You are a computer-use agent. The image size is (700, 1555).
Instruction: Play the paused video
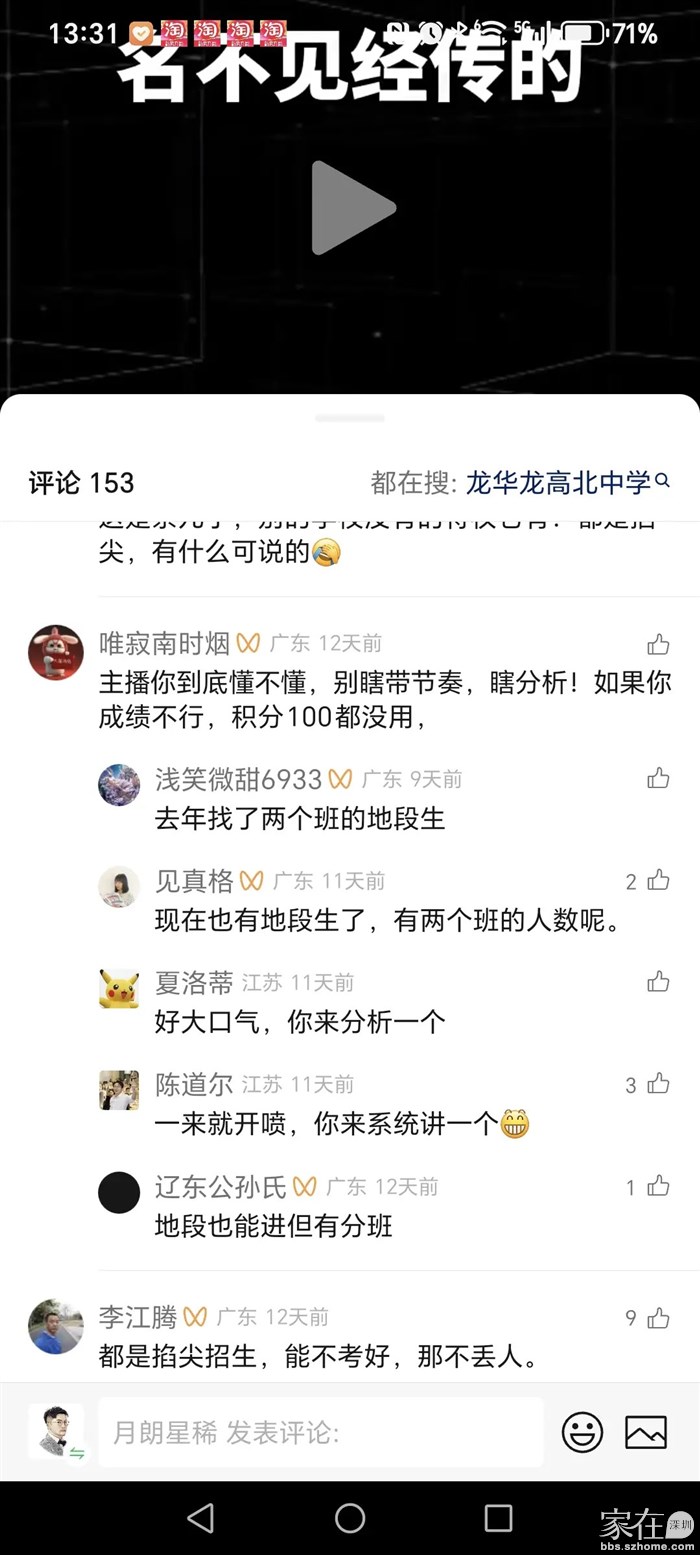[352, 208]
